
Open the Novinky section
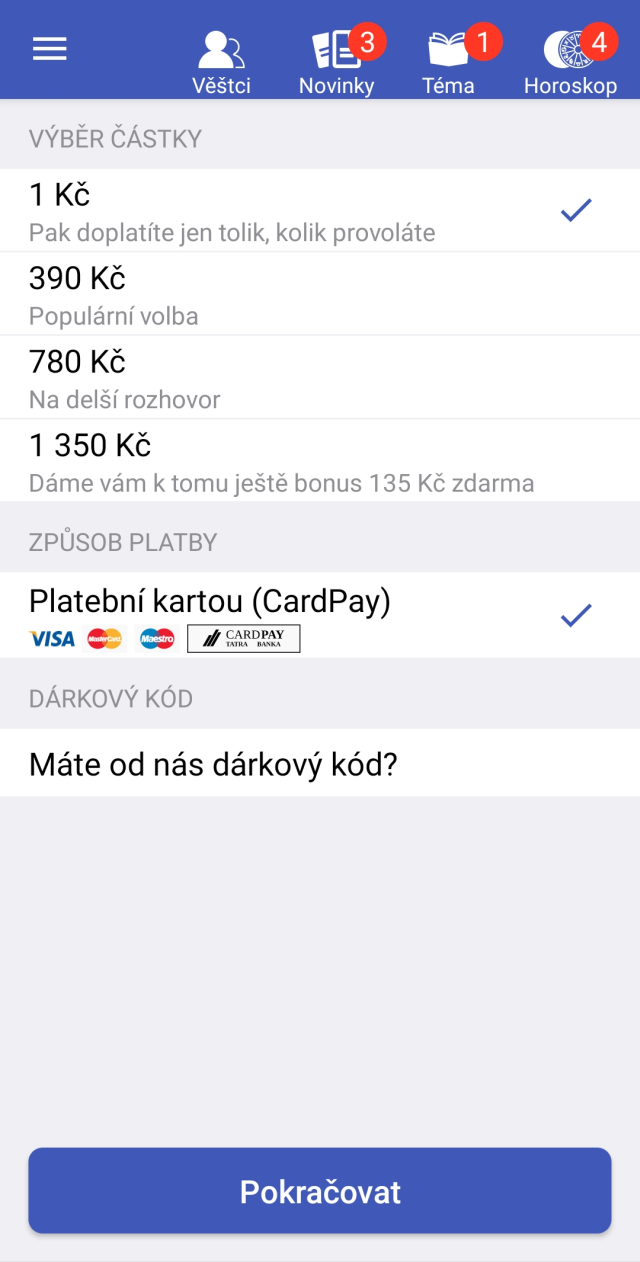tap(337, 63)
